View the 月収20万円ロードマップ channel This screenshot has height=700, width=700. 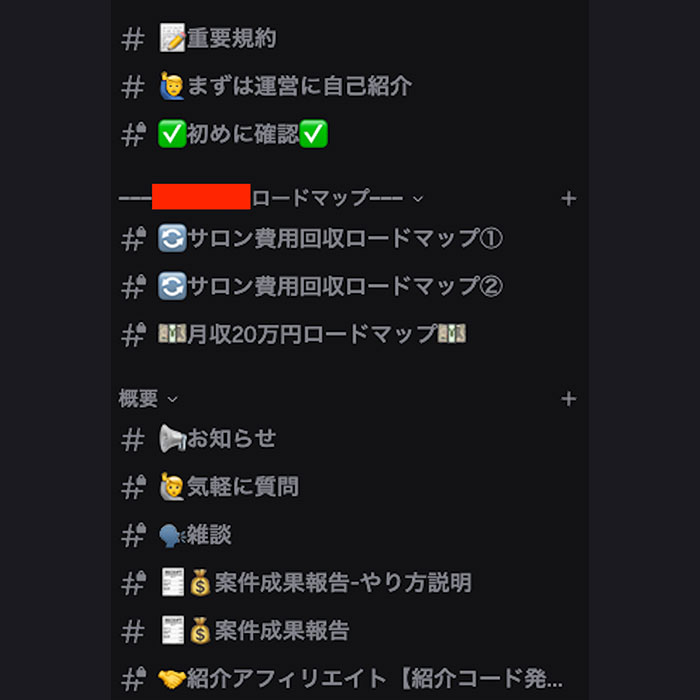(326, 335)
